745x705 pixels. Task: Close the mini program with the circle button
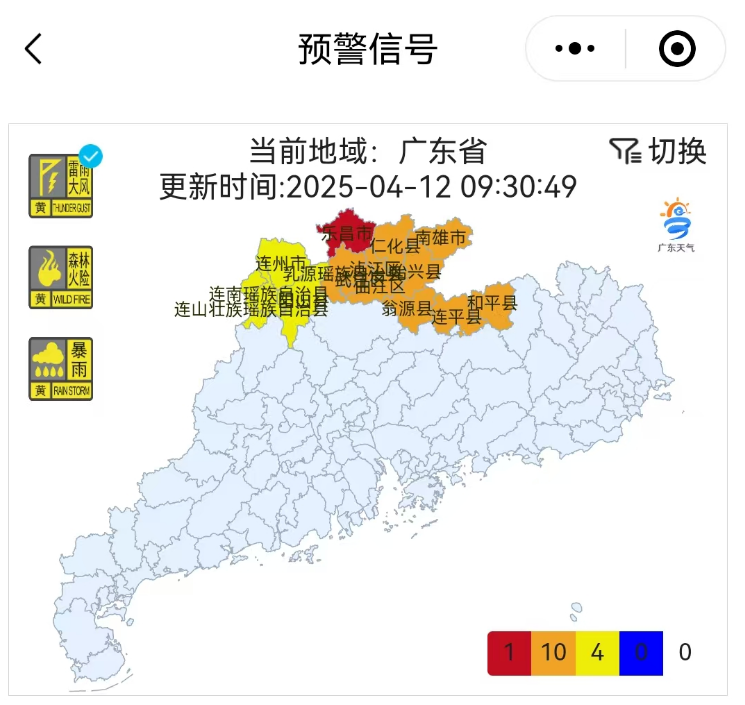tap(677, 48)
